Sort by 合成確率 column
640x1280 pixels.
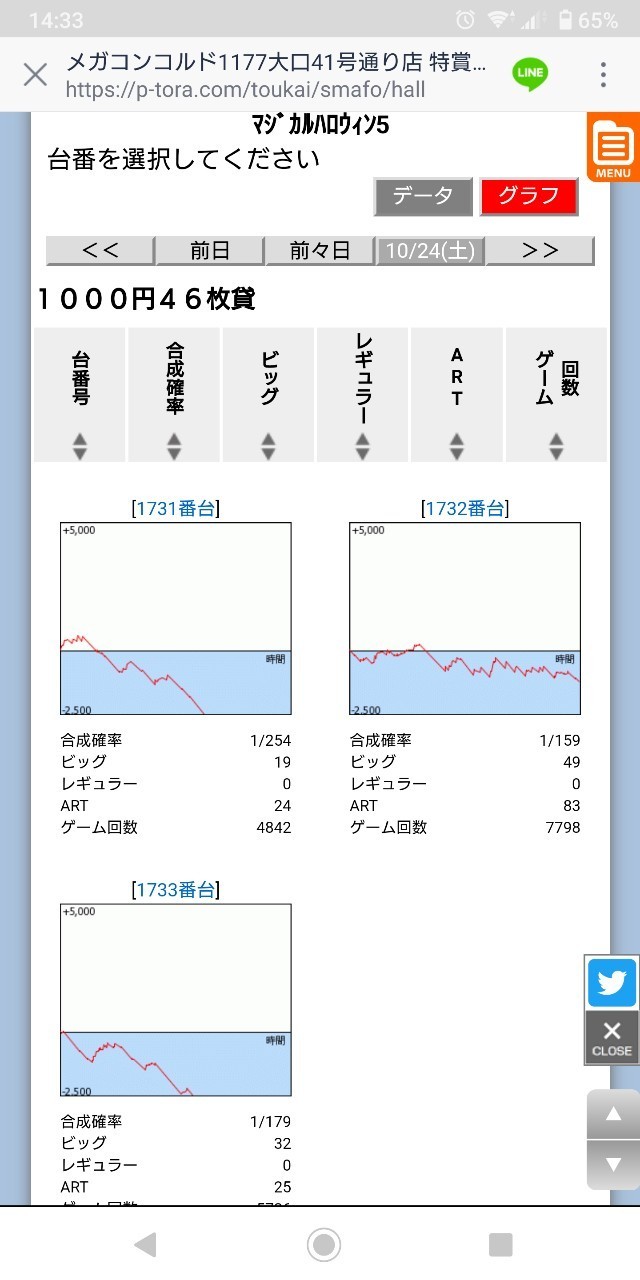coord(174,394)
